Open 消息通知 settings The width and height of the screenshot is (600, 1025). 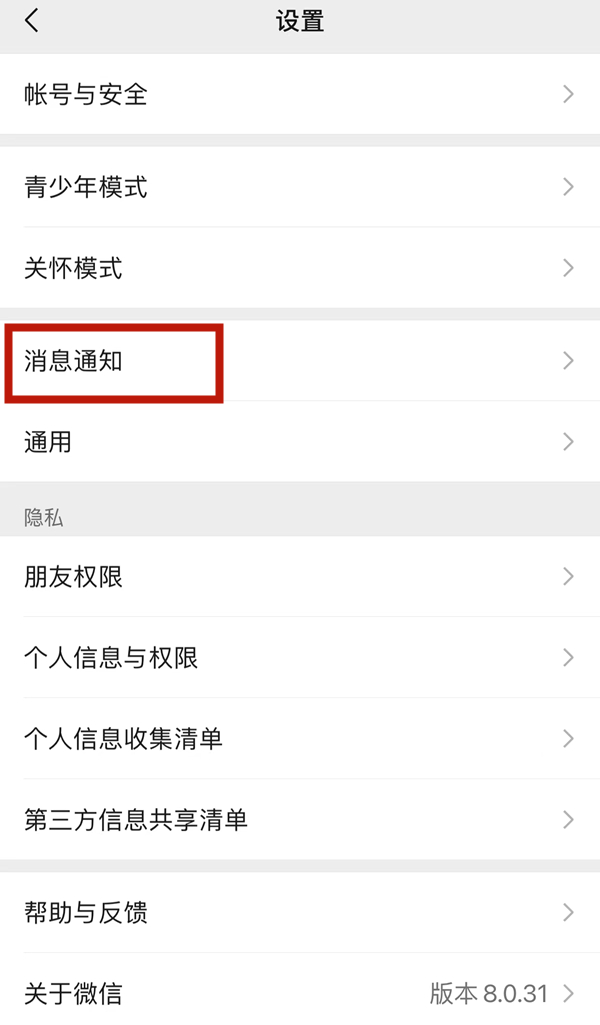coord(300,361)
